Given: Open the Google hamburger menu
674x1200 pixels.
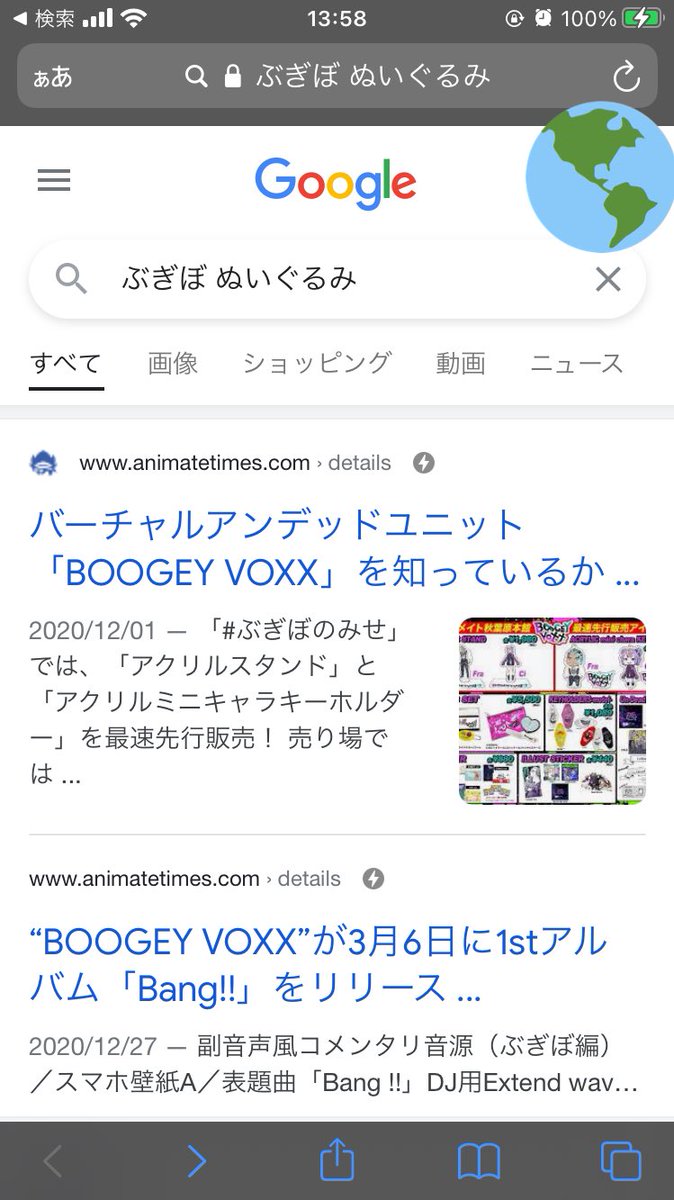Looking at the screenshot, I should point(54,180).
